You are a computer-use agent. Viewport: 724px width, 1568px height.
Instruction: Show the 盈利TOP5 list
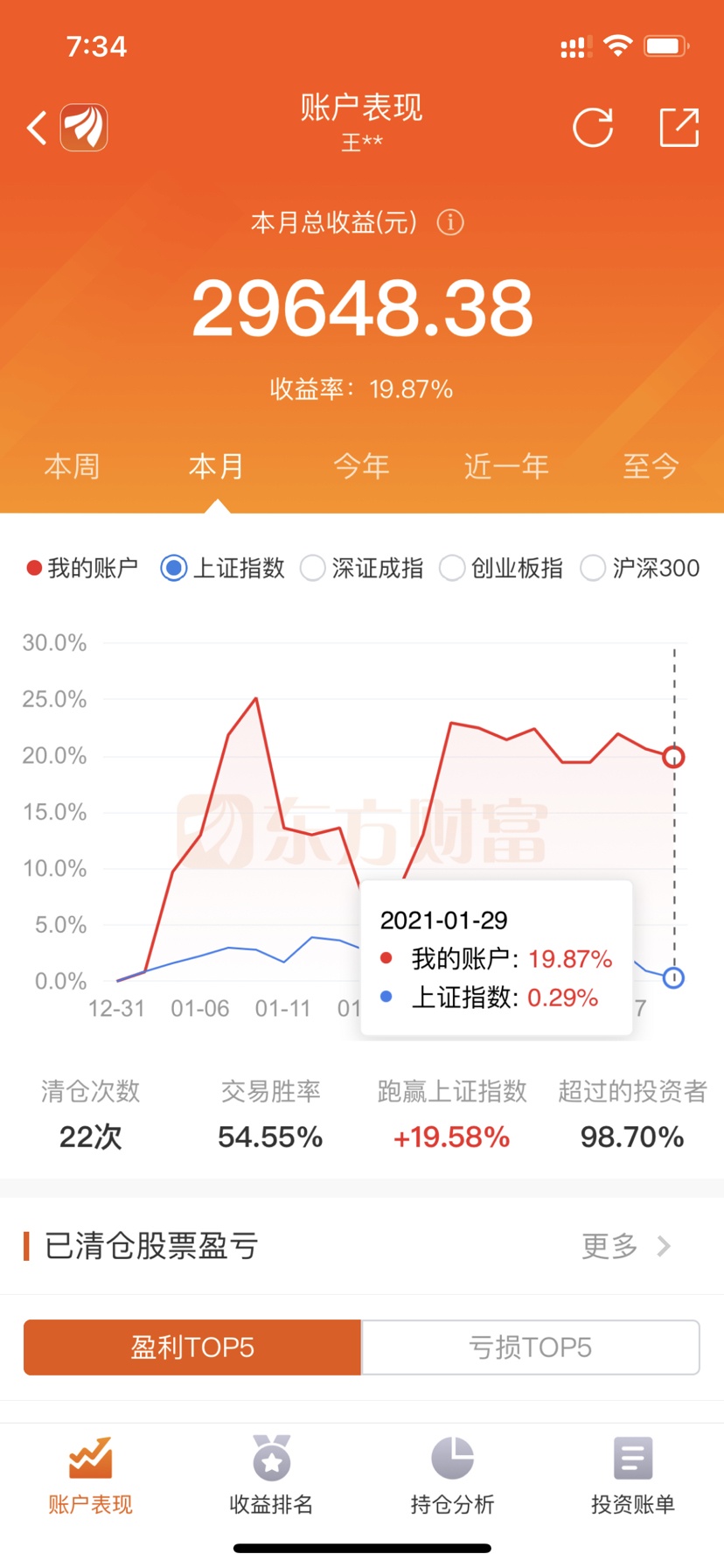(x=192, y=1347)
